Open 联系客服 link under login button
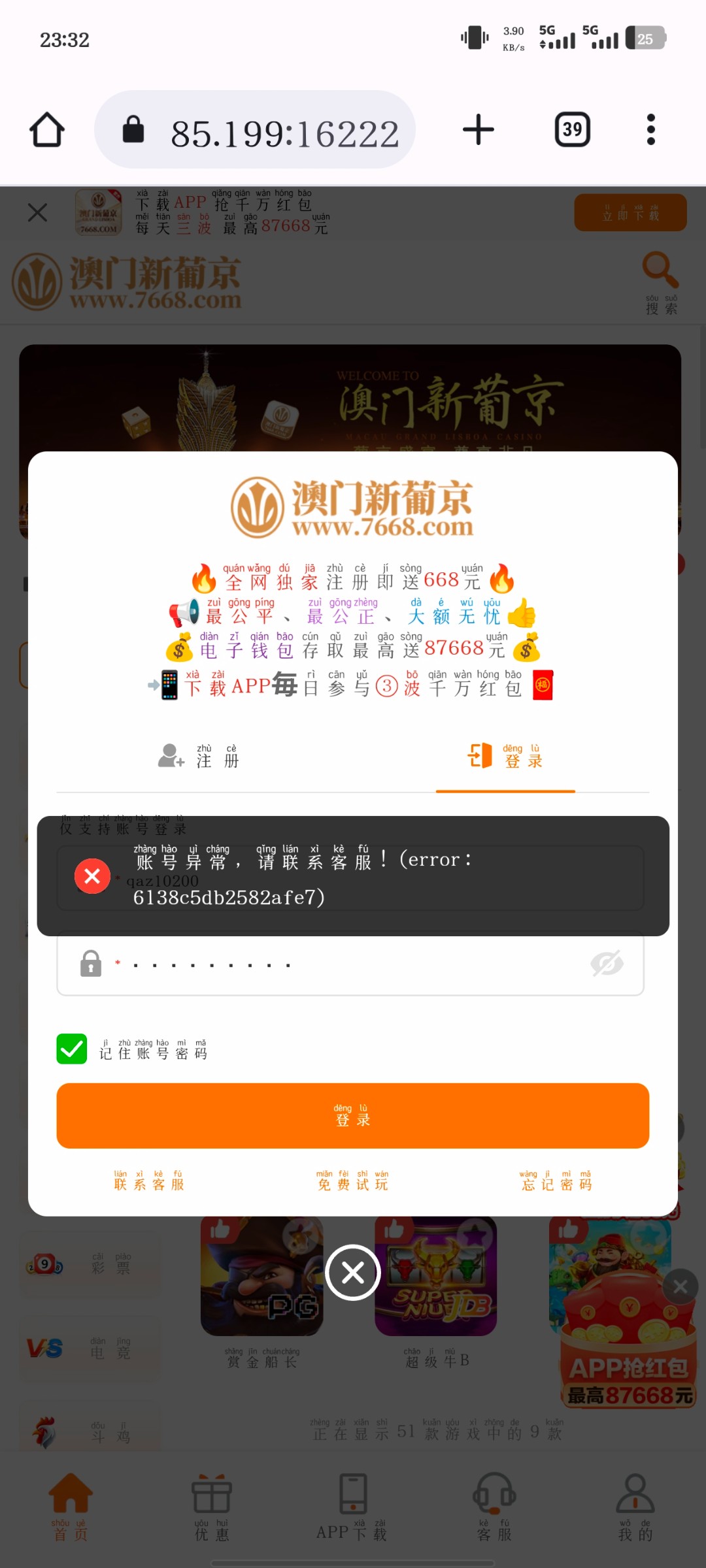The image size is (706, 1568). (x=149, y=1181)
